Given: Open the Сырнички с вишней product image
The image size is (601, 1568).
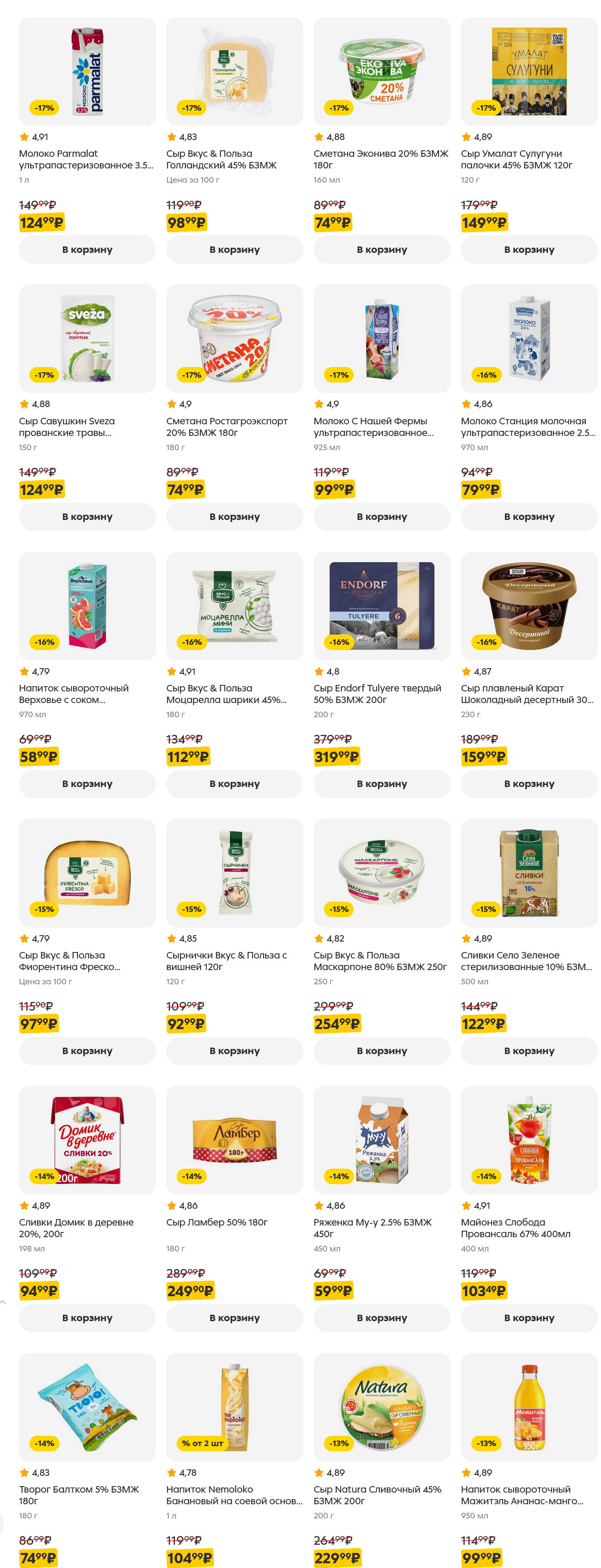Looking at the screenshot, I should tap(234, 872).
